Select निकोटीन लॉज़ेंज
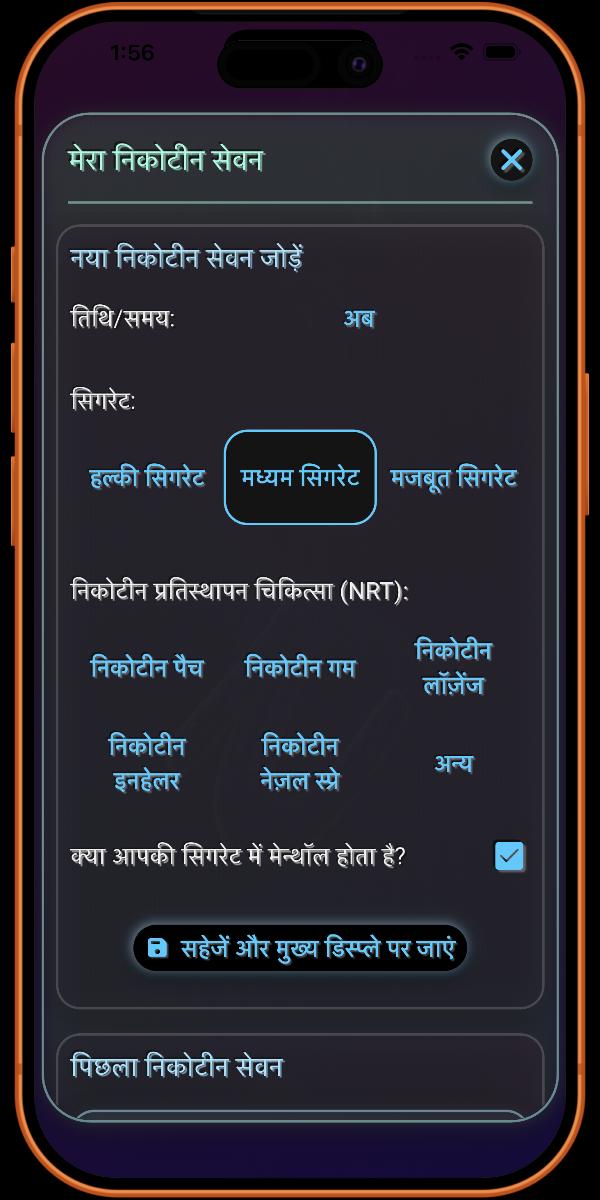 453,668
